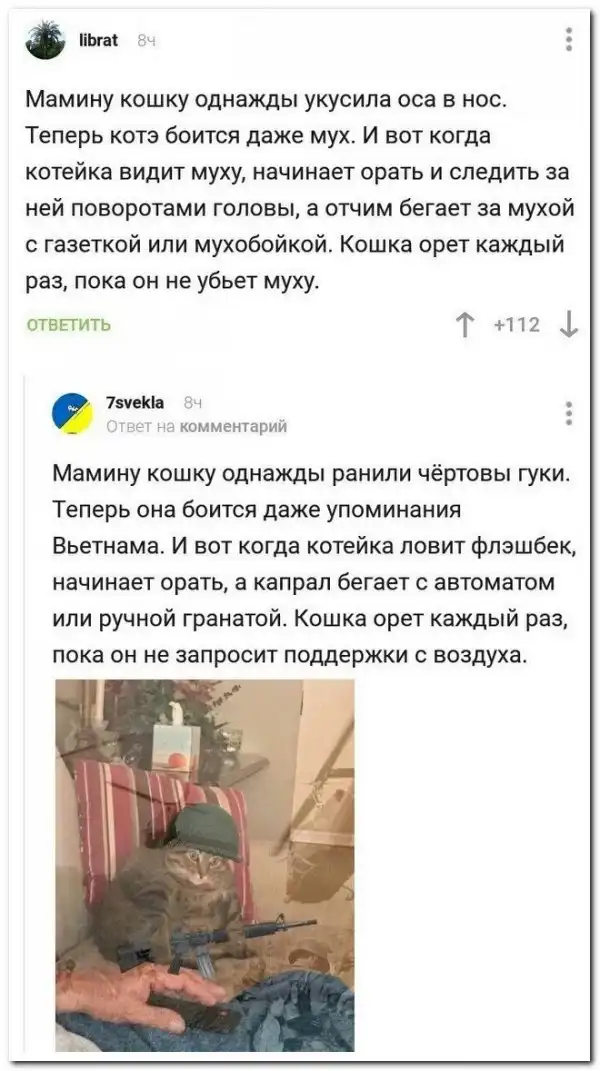Downvote librat's comment
This screenshot has height=1071, width=600.
568,324
